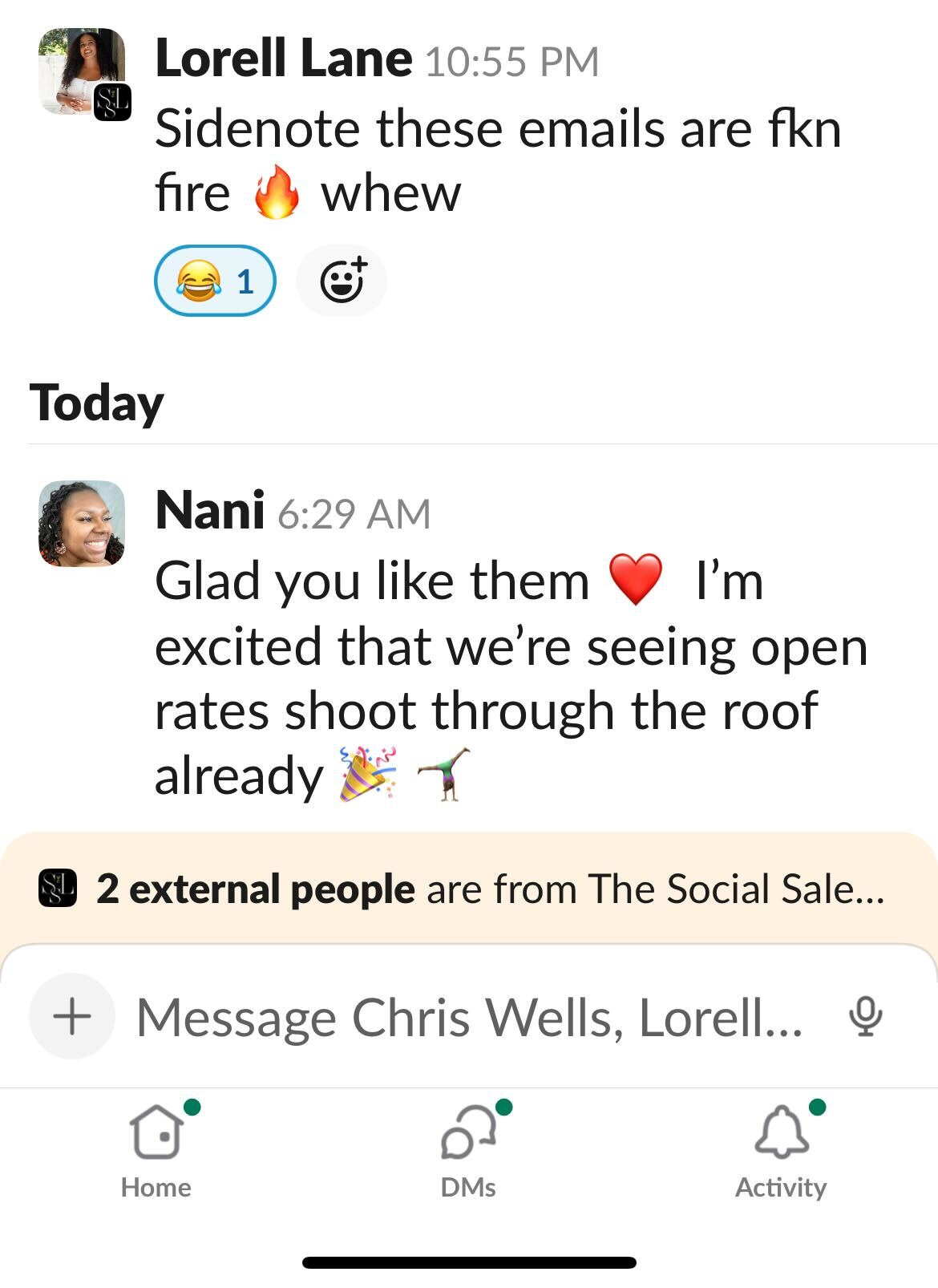Open Nani's name in the message
The image size is (938, 1288).
coord(210,510)
